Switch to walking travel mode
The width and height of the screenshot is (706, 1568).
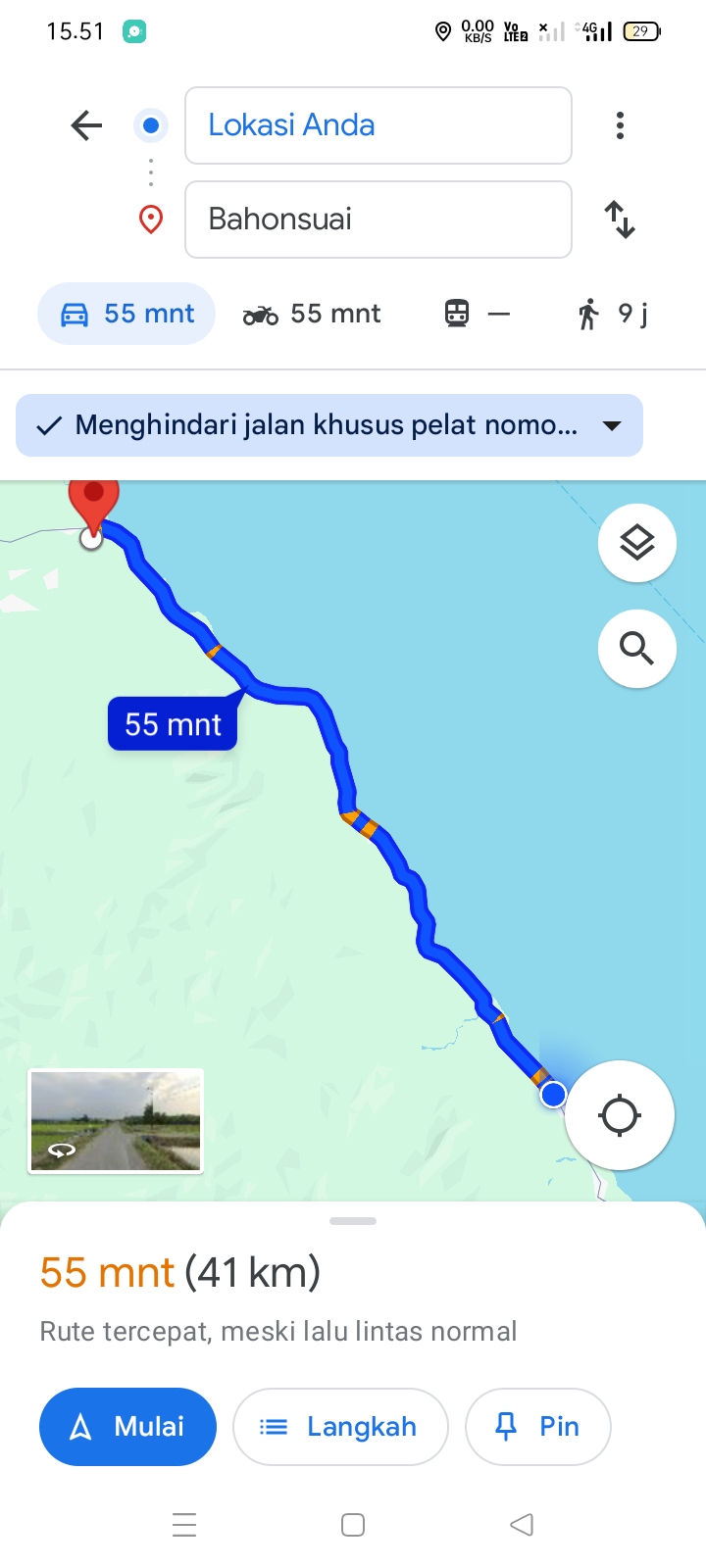(x=613, y=314)
